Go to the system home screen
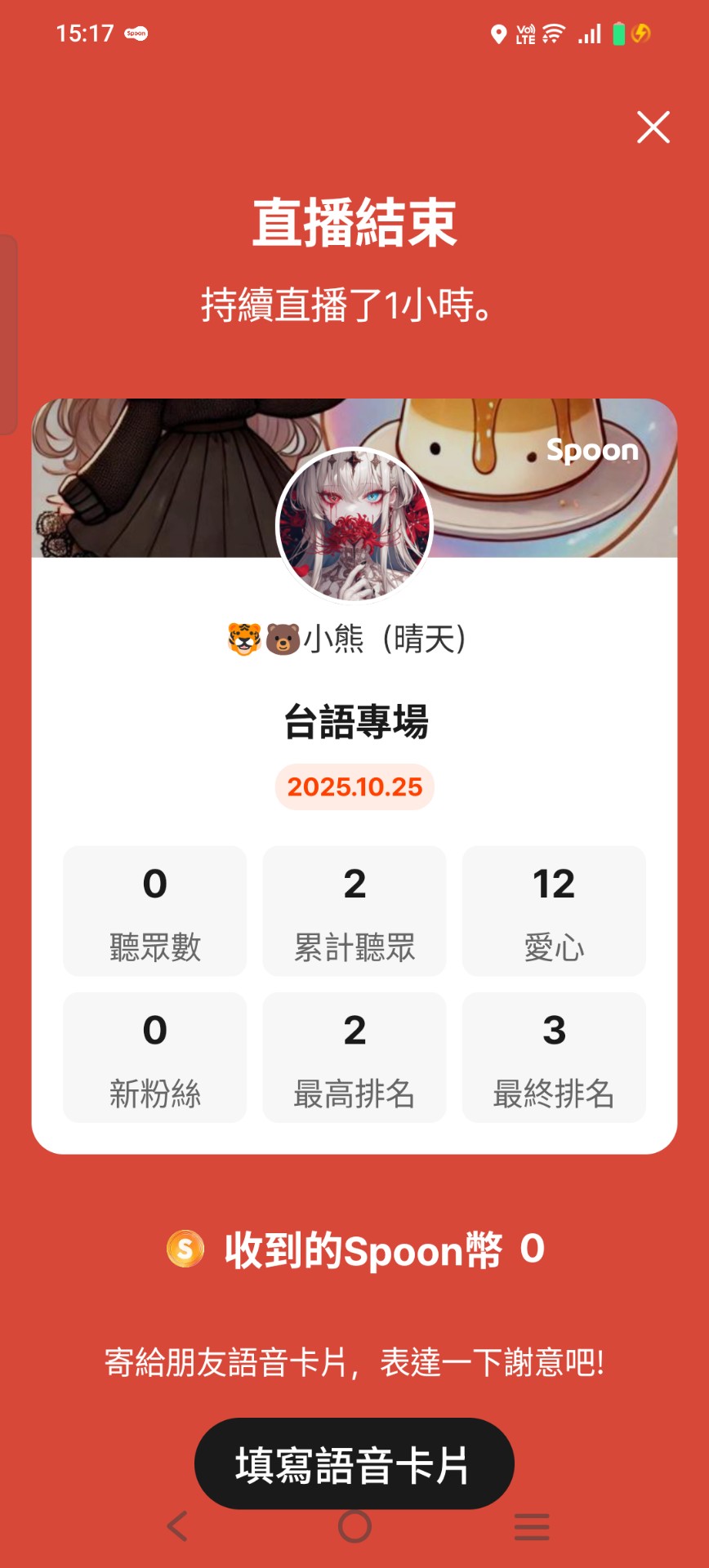The image size is (709, 1568). click(354, 1526)
